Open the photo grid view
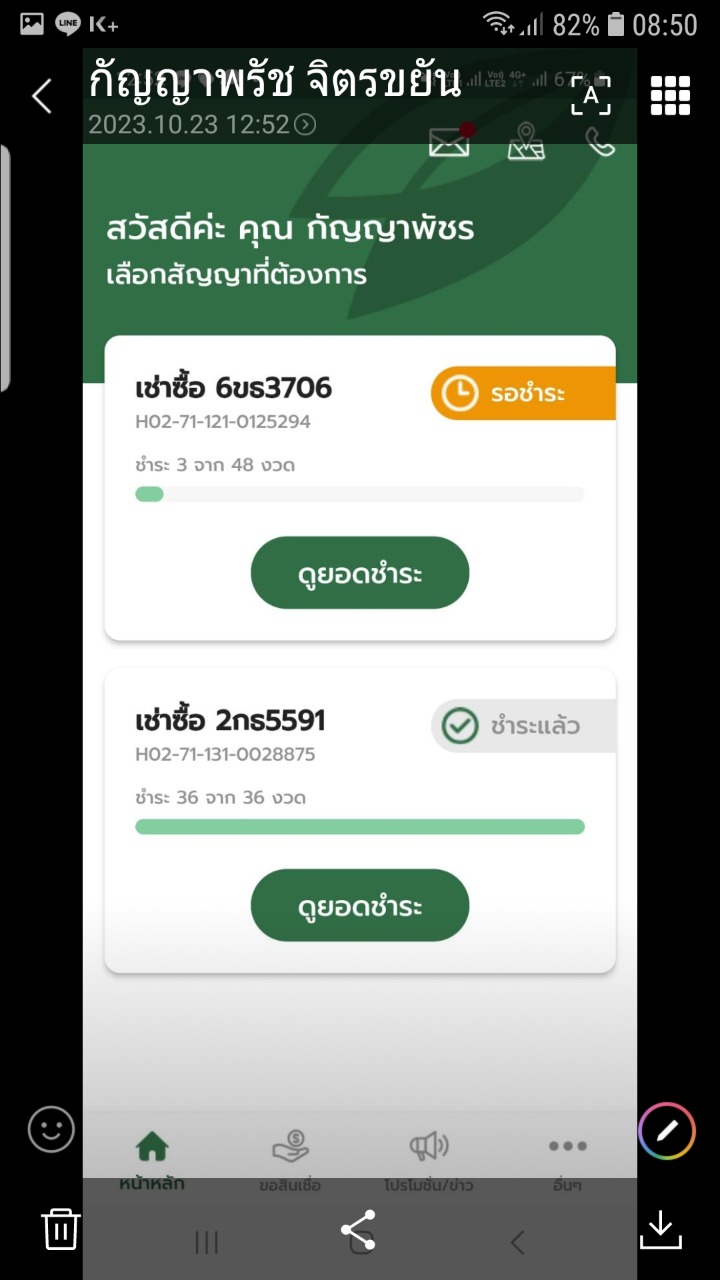Screen dimensions: 720x1280 pyautogui.click(x=671, y=96)
